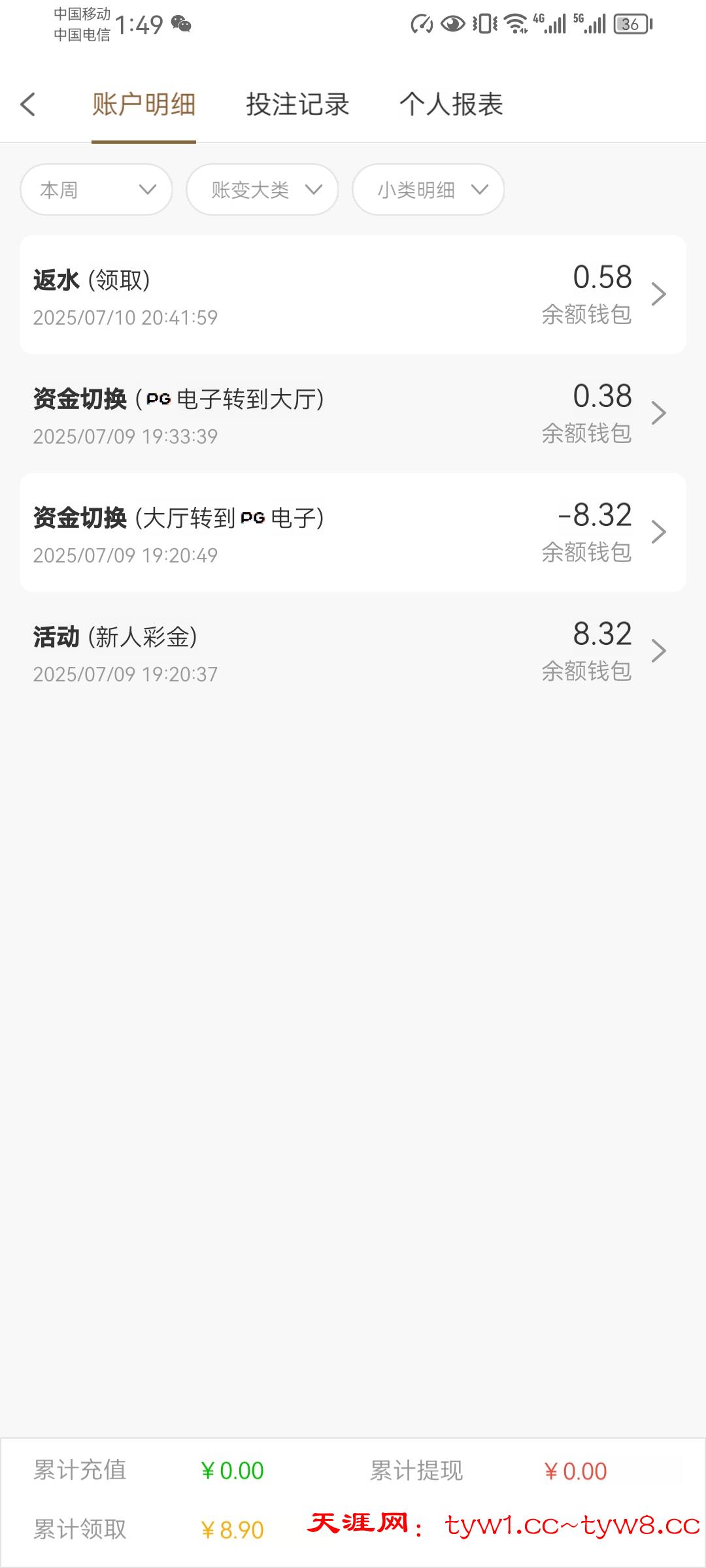The image size is (706, 1568).
Task: Open the 大厅转到PG电子 record arrow
Action: coord(660,532)
